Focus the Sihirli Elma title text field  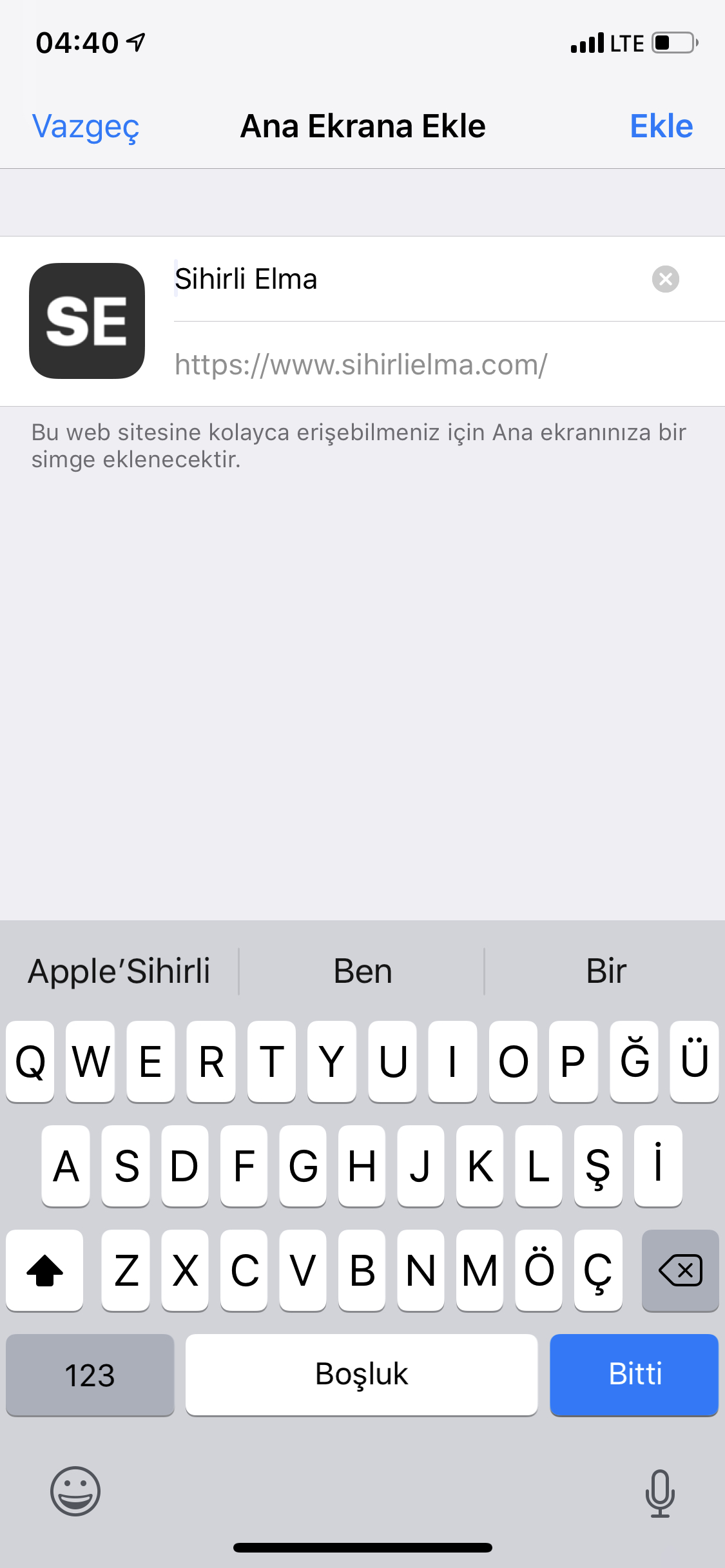coord(400,279)
